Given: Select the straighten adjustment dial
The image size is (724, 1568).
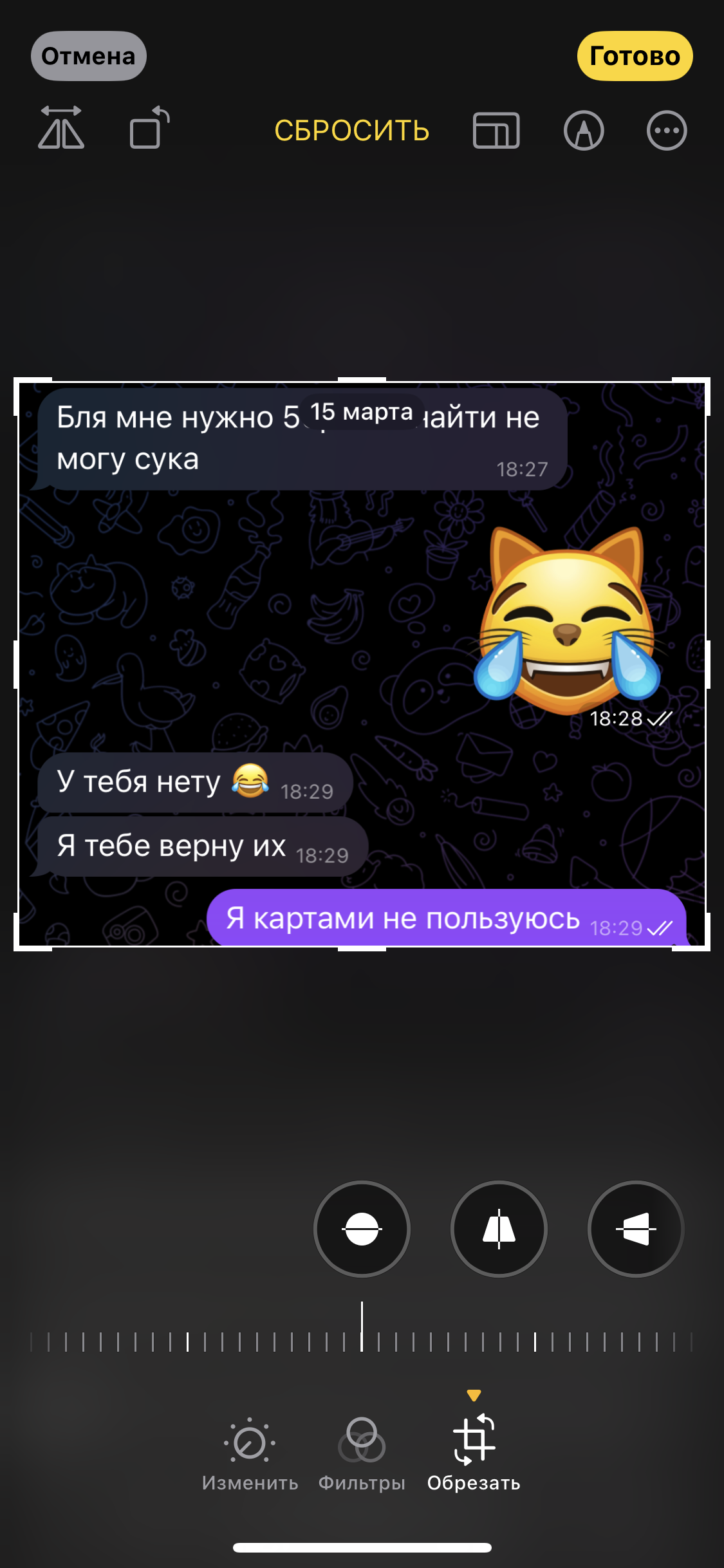Looking at the screenshot, I should point(362,1229).
